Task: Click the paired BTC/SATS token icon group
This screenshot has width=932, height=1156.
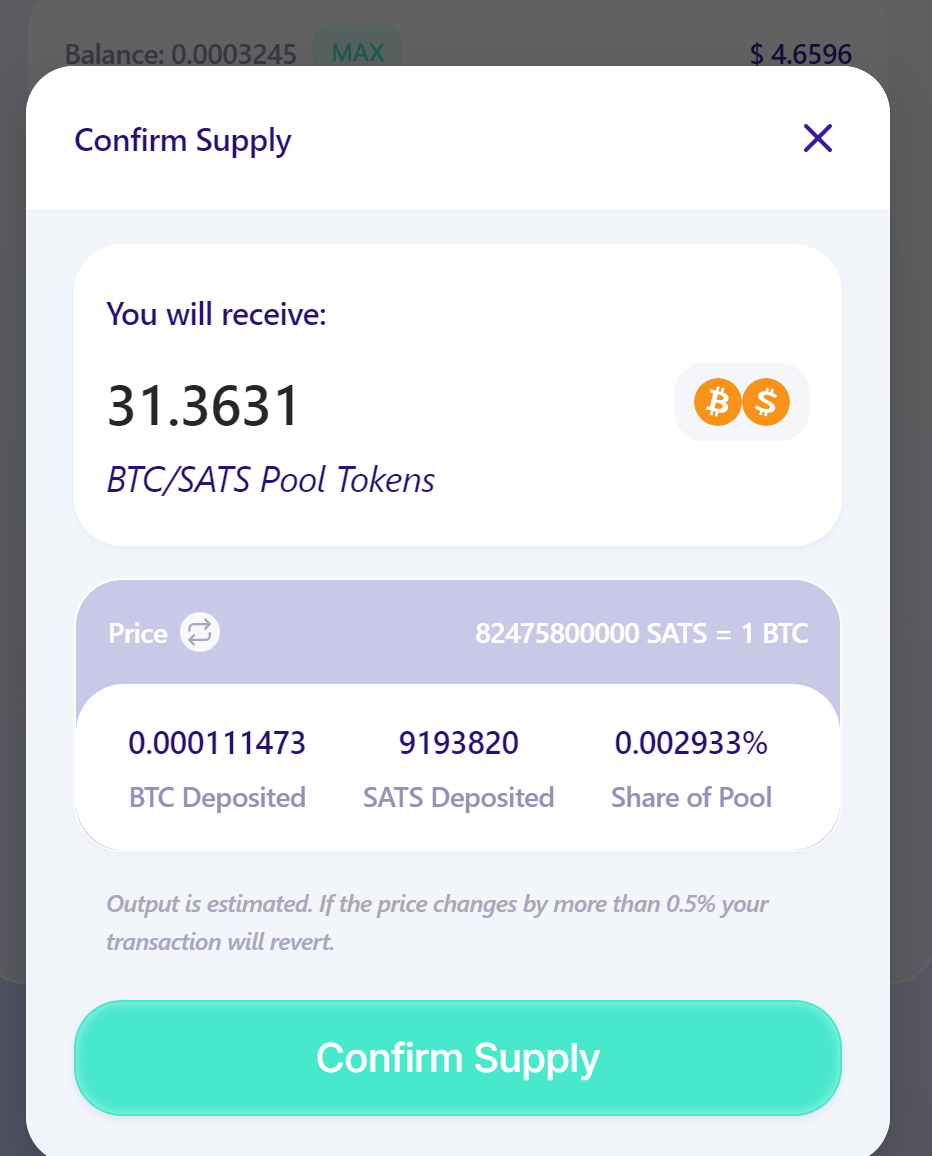Action: (x=741, y=402)
